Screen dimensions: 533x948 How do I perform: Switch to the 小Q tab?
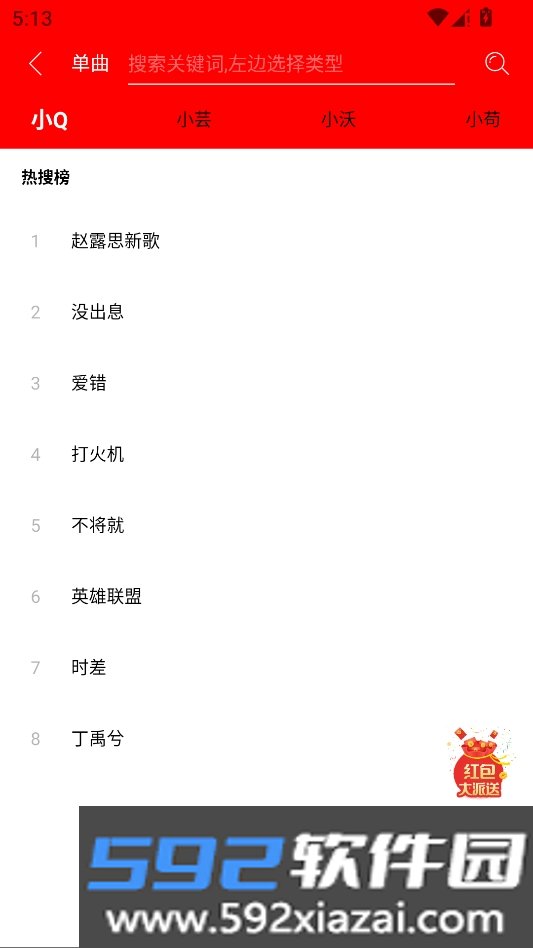pos(50,120)
